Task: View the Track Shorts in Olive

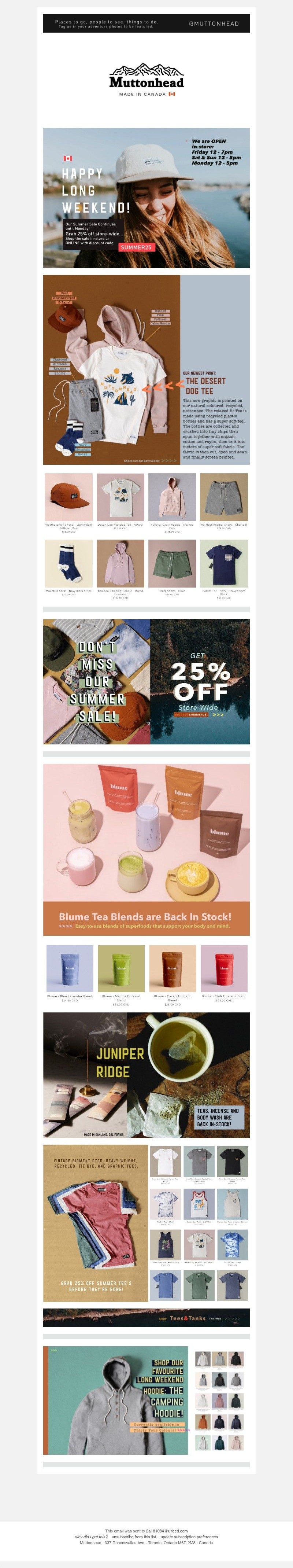Action: pyautogui.click(x=172, y=563)
